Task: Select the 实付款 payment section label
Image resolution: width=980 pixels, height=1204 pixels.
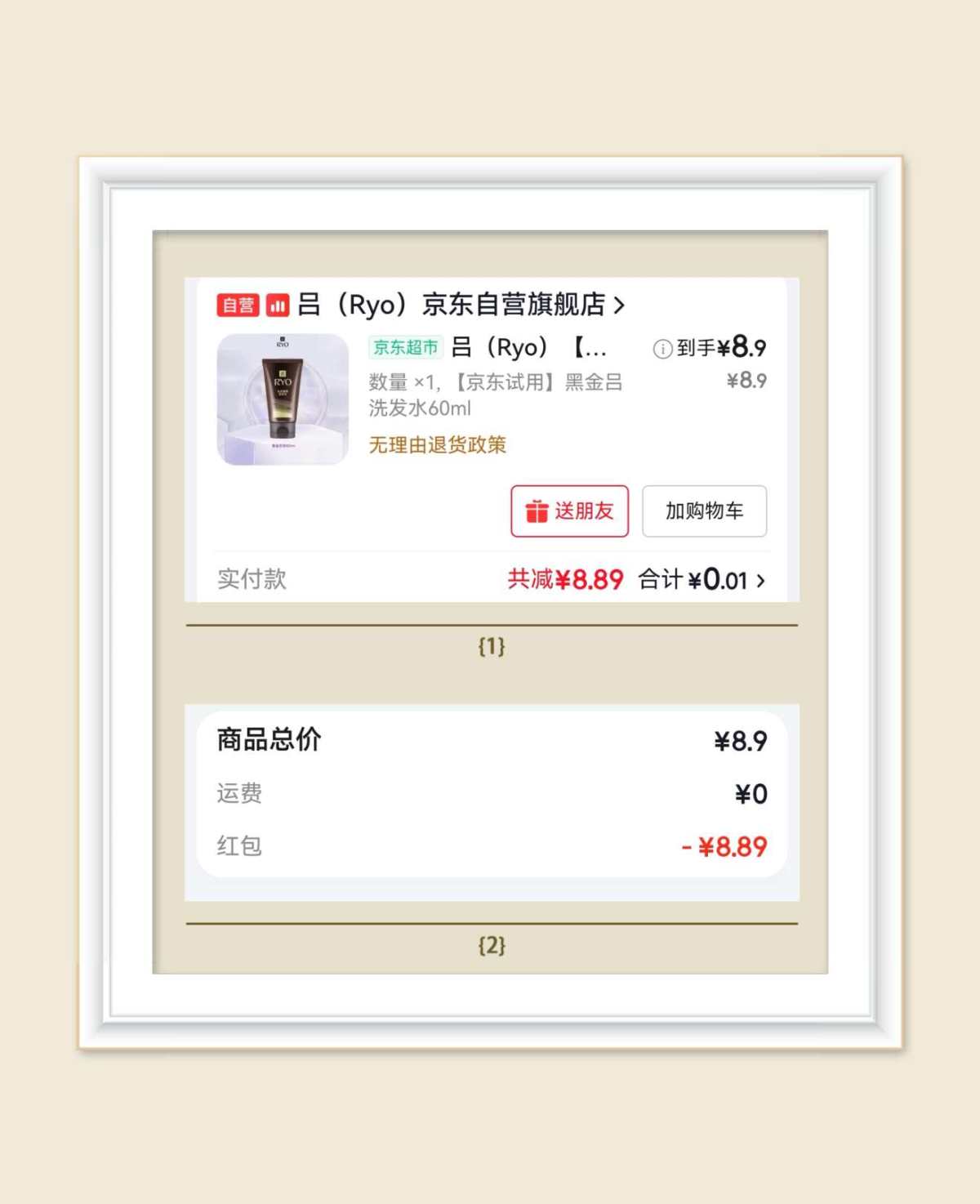Action: click(x=251, y=578)
